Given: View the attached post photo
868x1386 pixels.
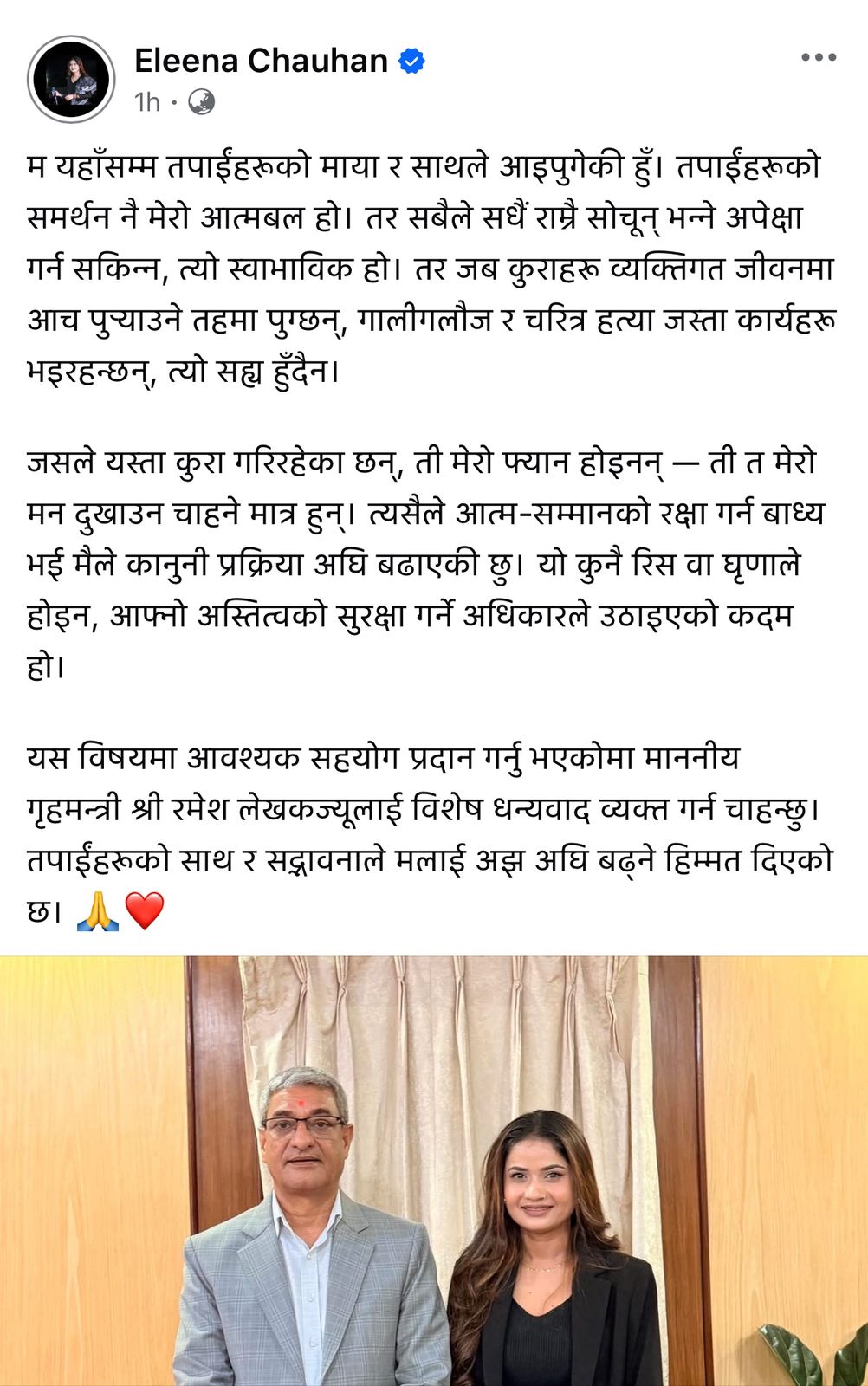Looking at the screenshot, I should pos(433,1169).
